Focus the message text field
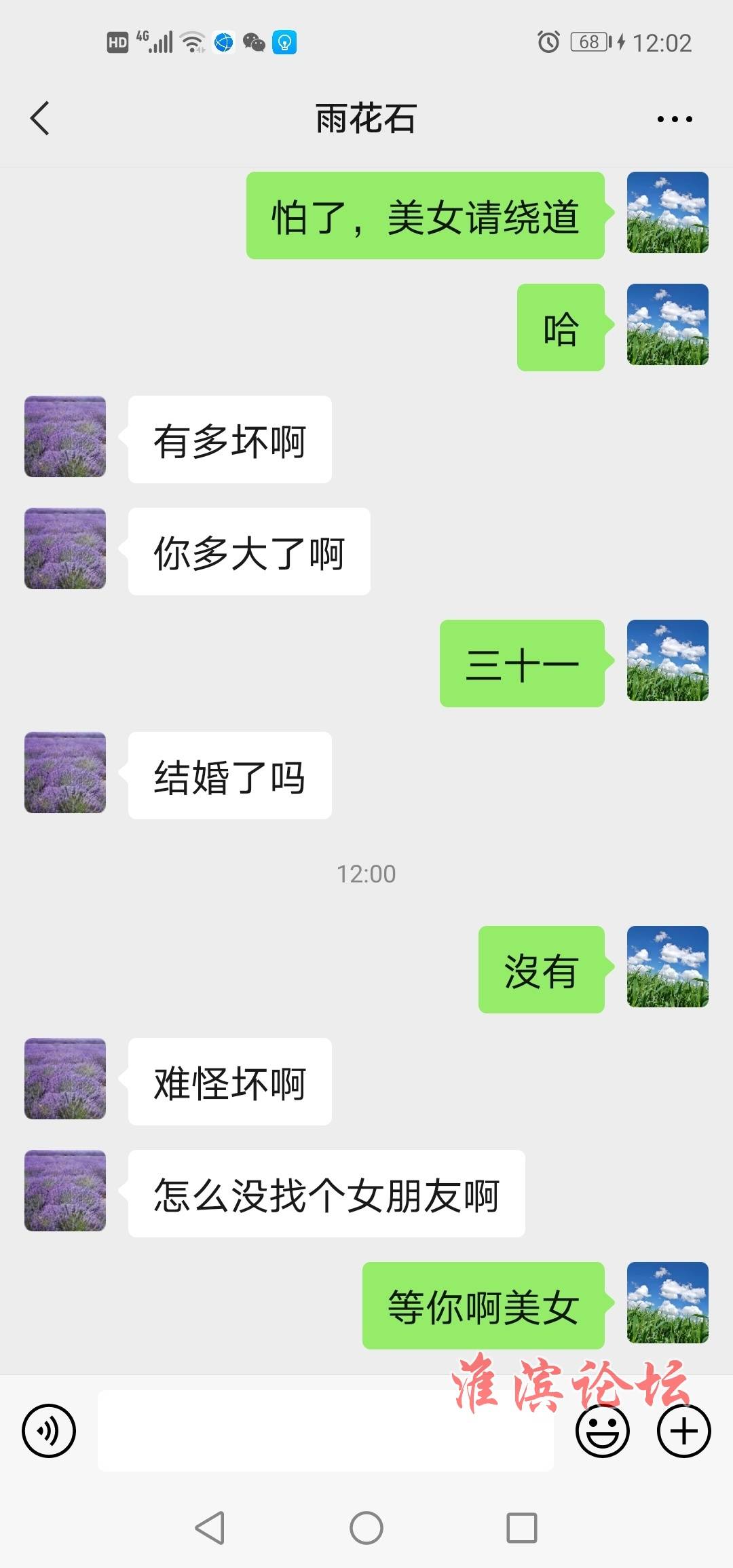 (x=326, y=1431)
